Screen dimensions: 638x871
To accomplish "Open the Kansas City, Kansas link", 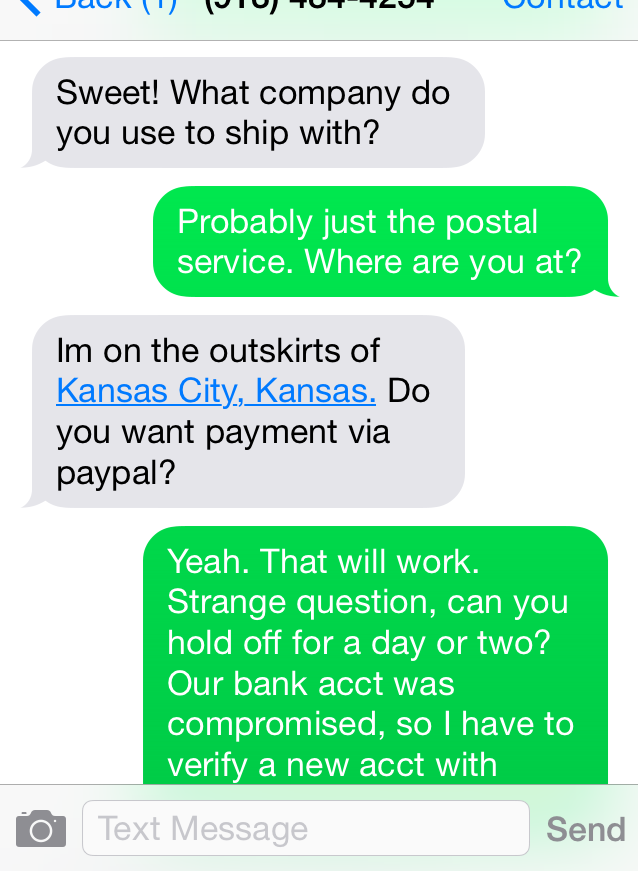I will click(x=216, y=391).
